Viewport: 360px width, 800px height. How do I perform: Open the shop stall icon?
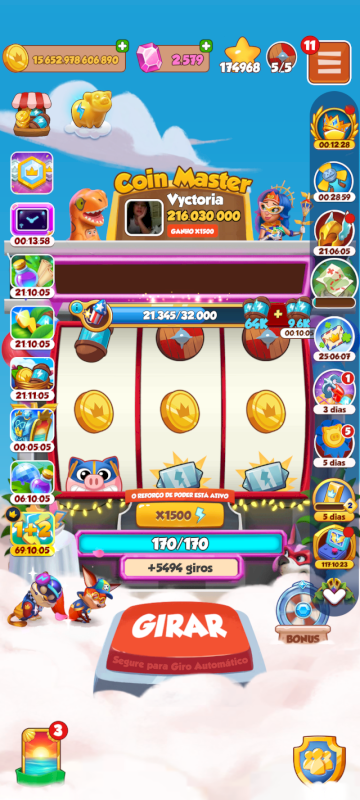click(32, 114)
